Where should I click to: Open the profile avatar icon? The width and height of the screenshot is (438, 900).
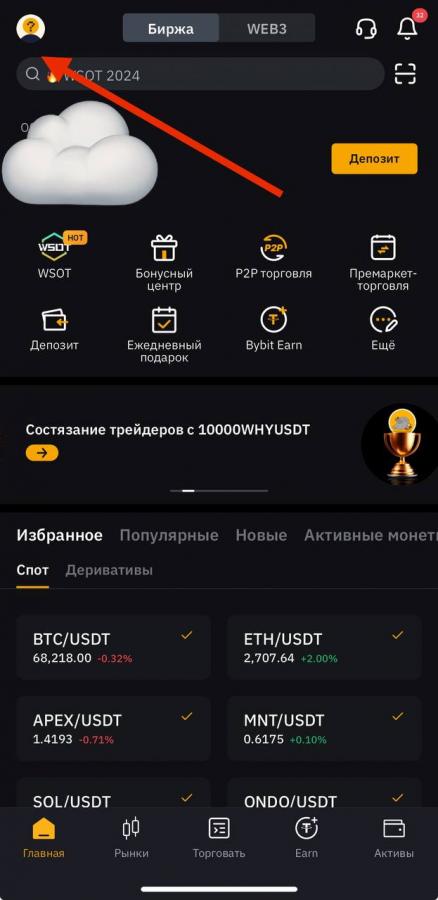(31, 28)
